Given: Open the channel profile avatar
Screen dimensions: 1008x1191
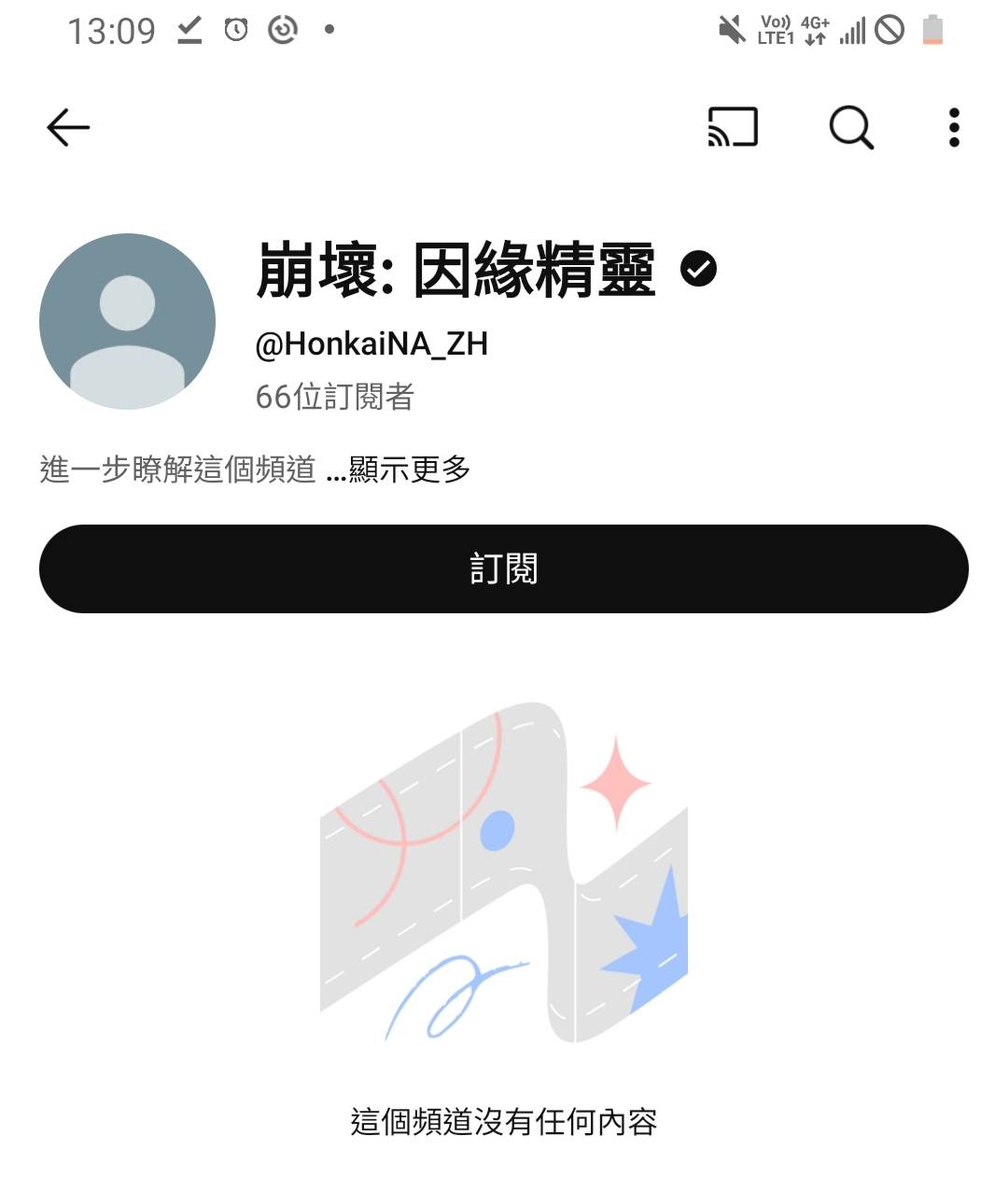Looking at the screenshot, I should click(128, 321).
